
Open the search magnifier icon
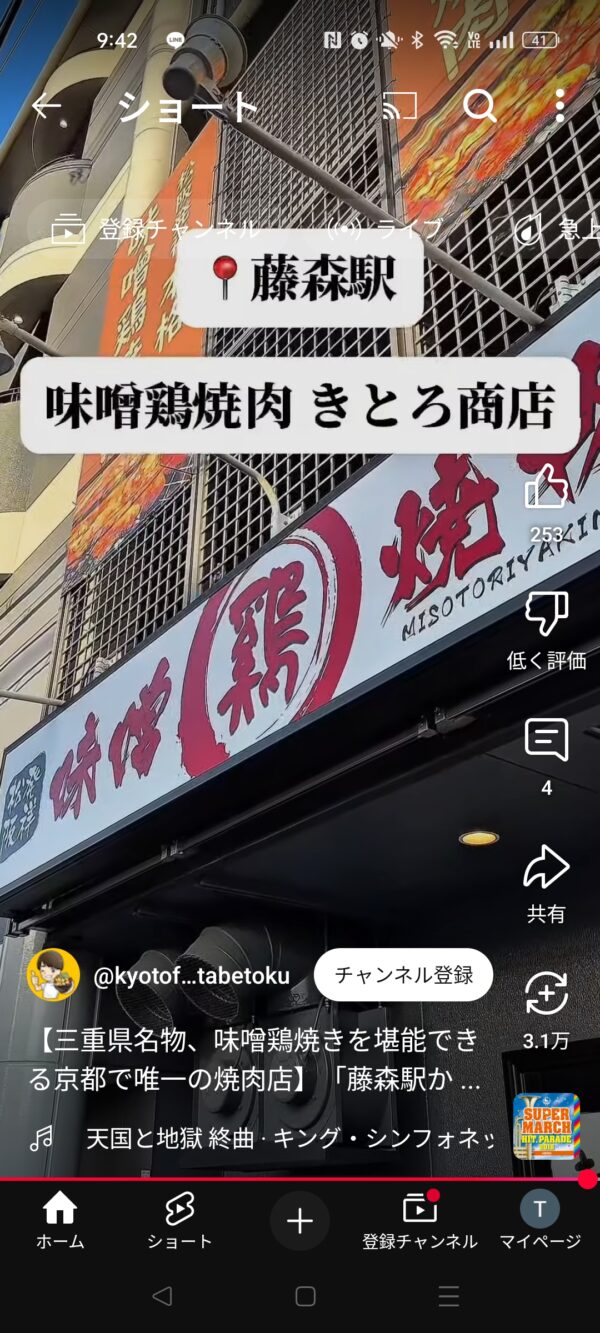480,106
